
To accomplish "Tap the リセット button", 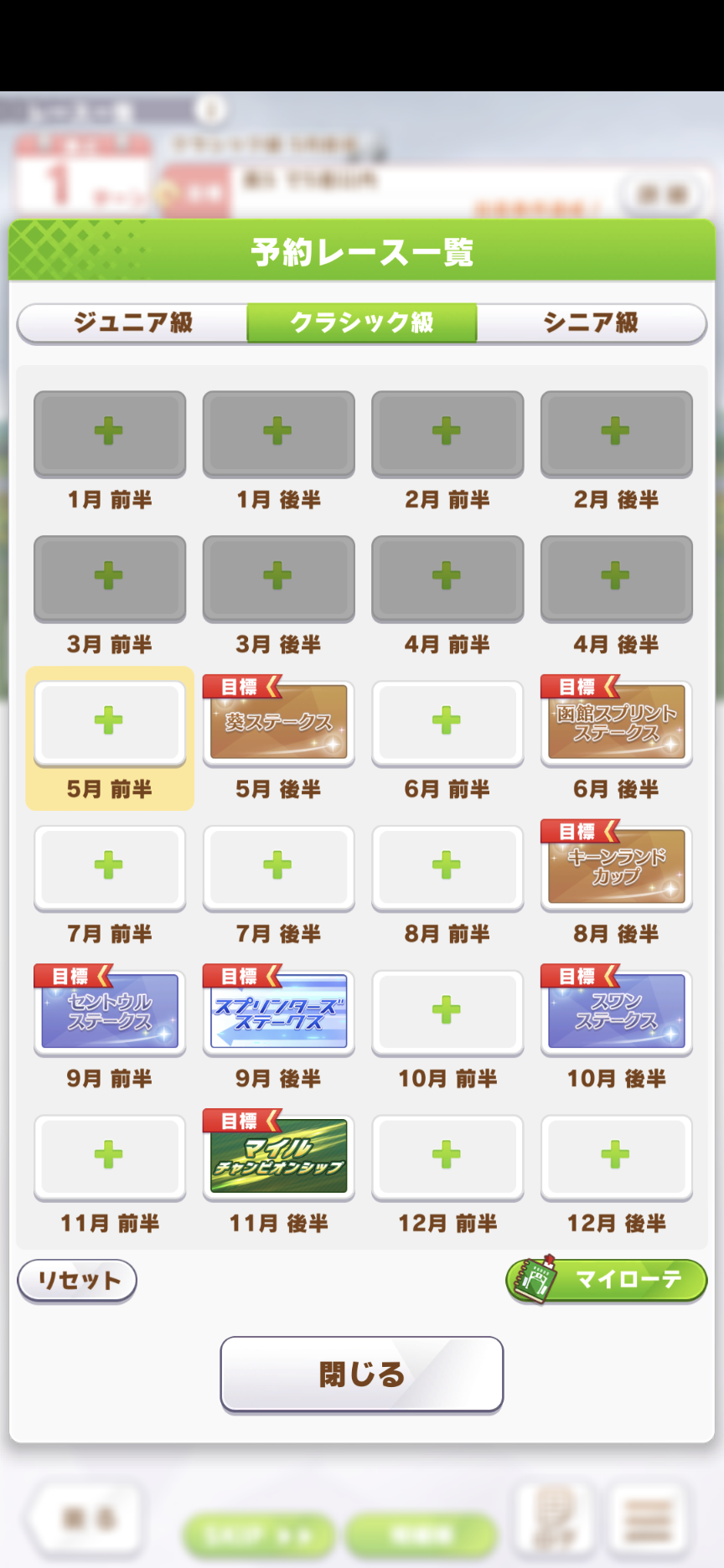I will (x=77, y=1281).
